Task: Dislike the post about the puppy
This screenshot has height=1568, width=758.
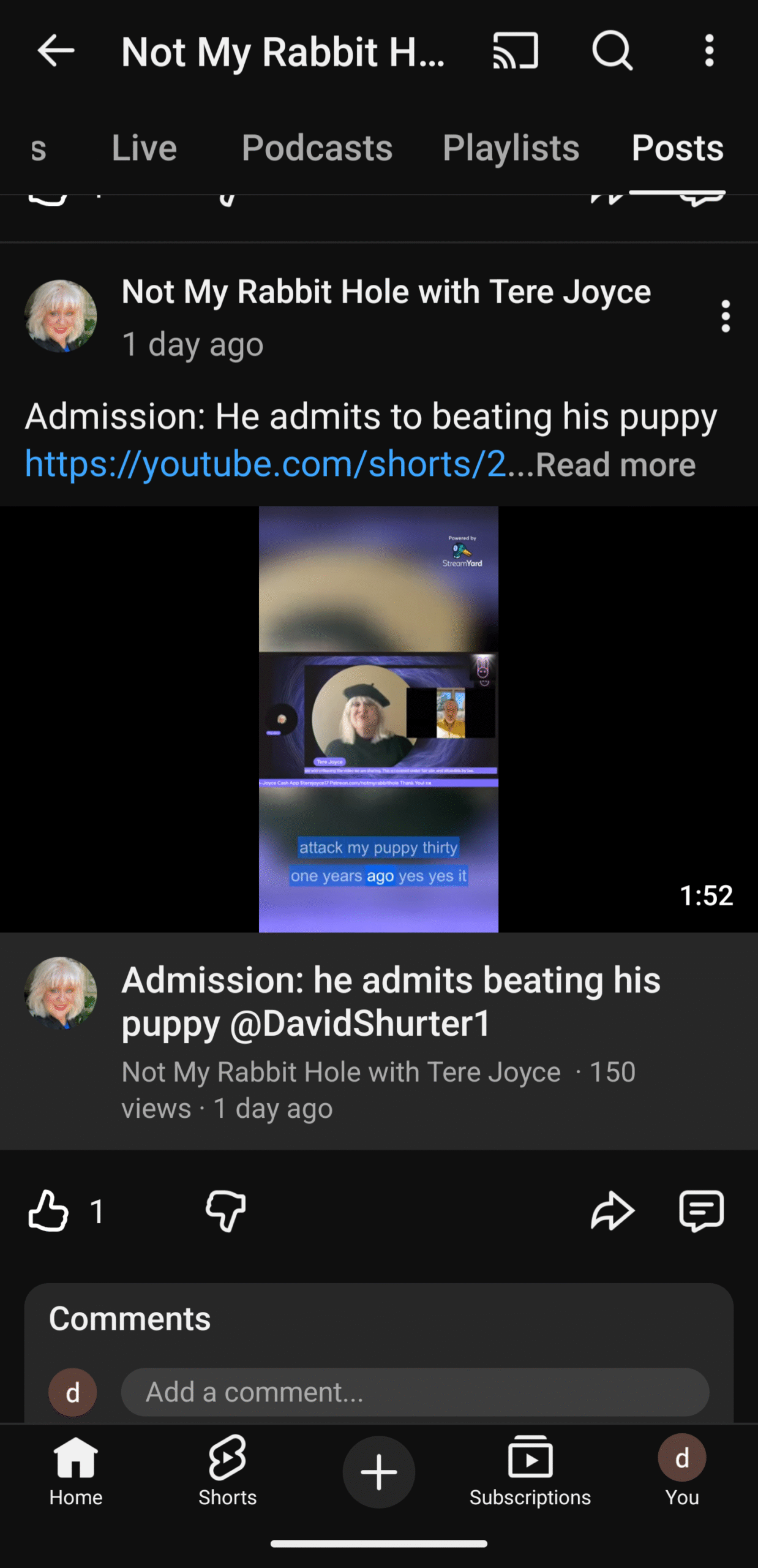Action: [226, 1211]
